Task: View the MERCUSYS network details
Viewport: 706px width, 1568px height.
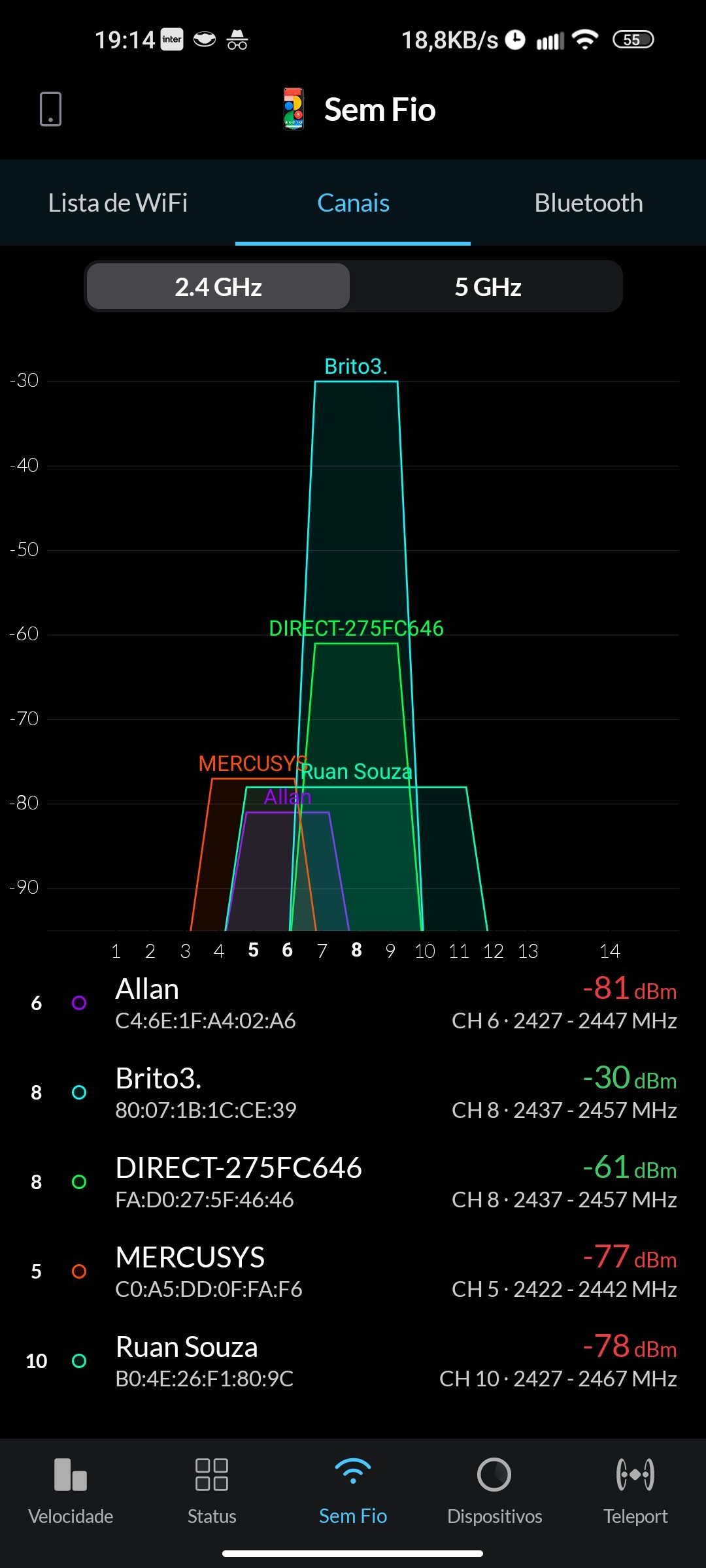Action: (x=353, y=1272)
